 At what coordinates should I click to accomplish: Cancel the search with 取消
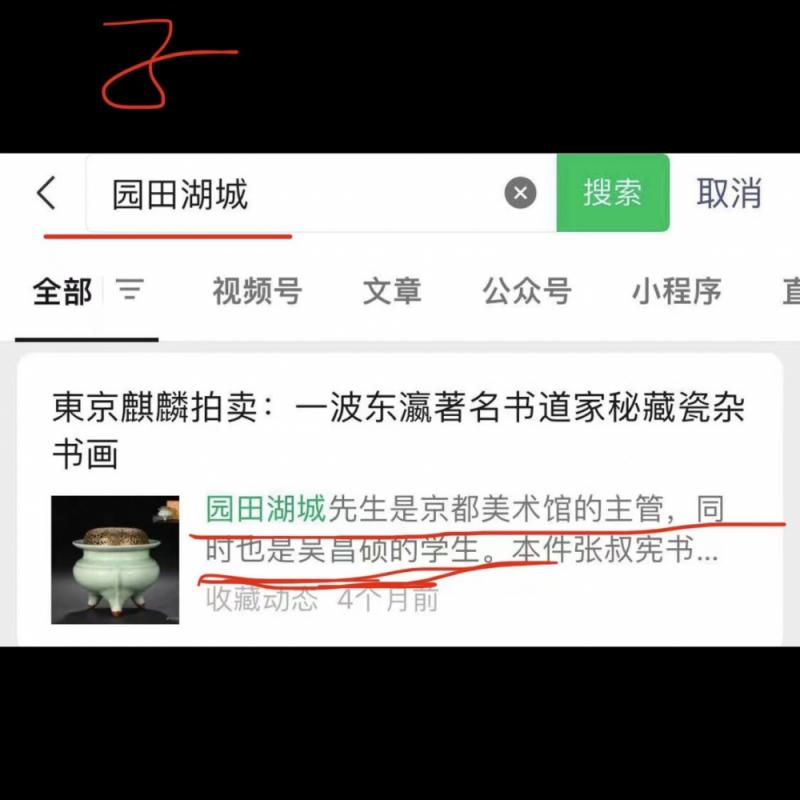(x=729, y=193)
